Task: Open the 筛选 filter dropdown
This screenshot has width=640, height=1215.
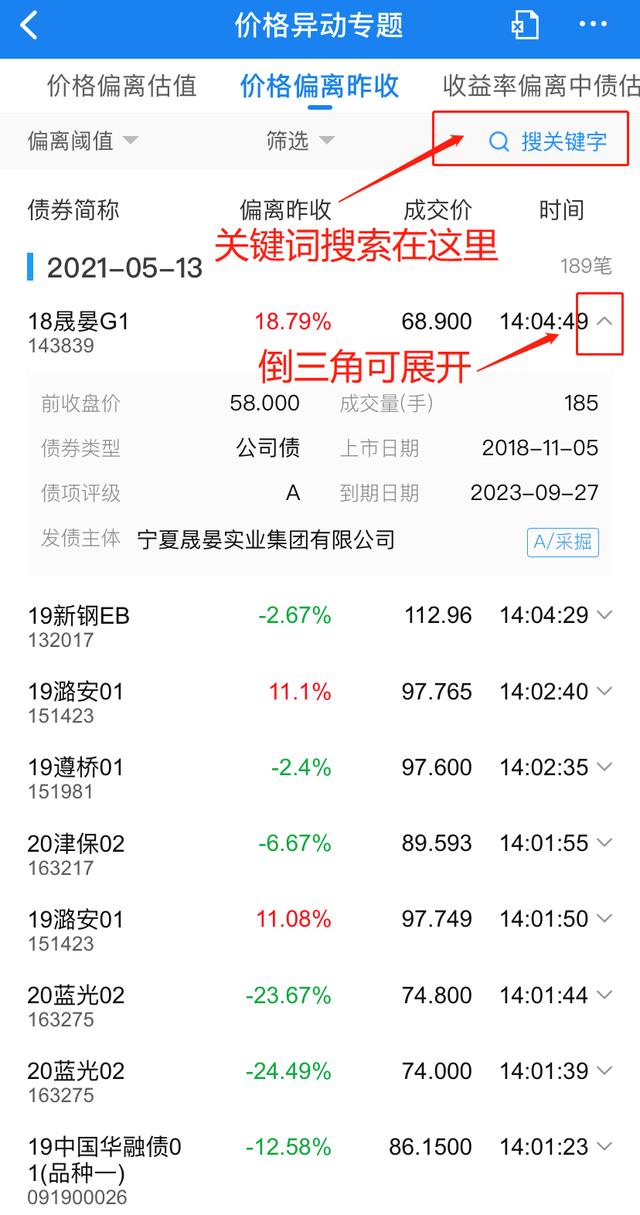Action: [299, 141]
